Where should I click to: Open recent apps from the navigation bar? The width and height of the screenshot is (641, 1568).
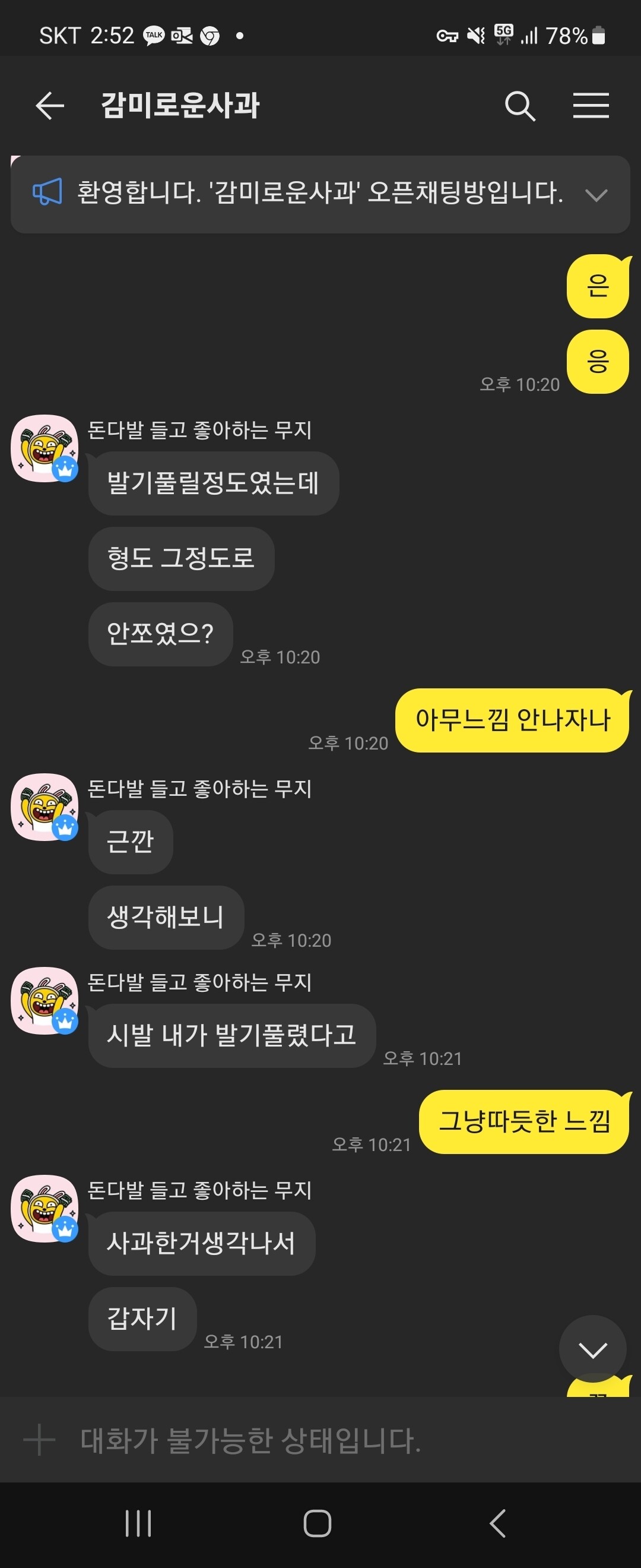pyautogui.click(x=139, y=1524)
